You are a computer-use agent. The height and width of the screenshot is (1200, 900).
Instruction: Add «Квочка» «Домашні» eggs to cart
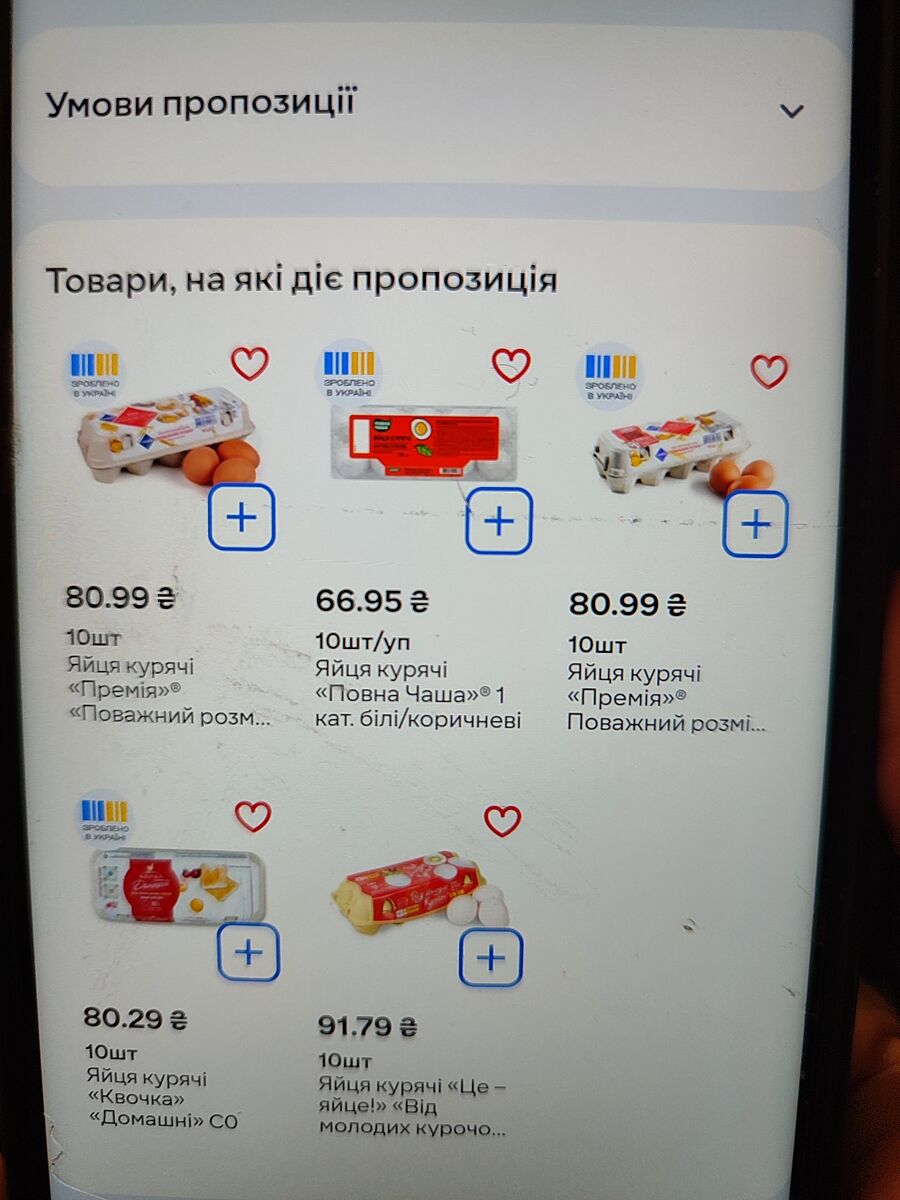[248, 952]
